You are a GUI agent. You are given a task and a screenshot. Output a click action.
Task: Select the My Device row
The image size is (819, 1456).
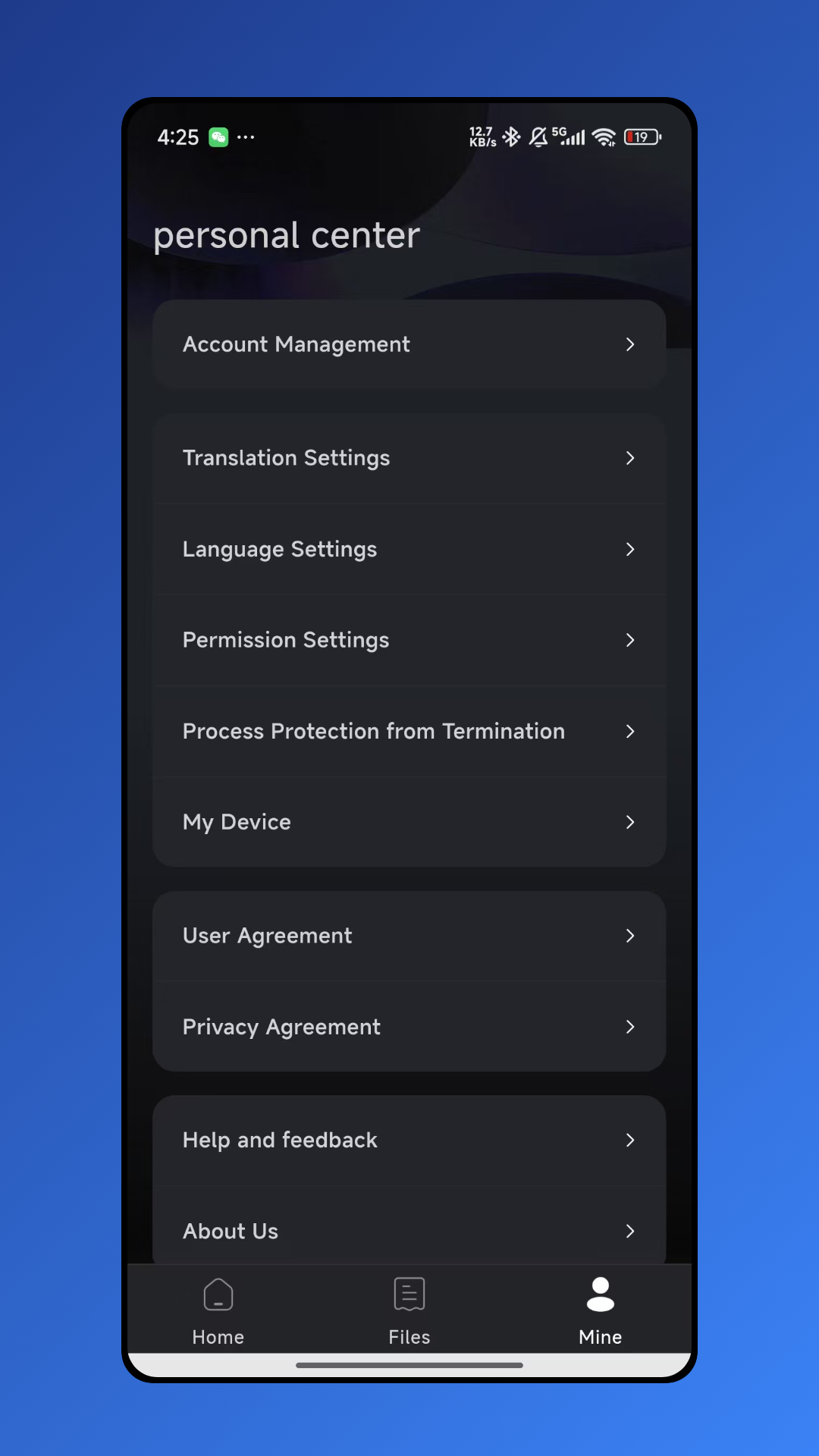click(409, 822)
